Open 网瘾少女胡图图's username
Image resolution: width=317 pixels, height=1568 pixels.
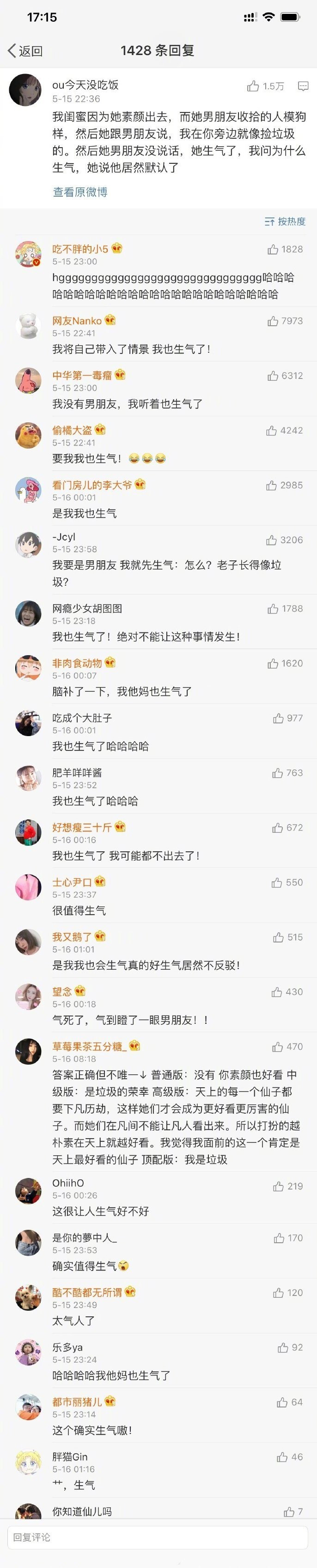tap(87, 608)
